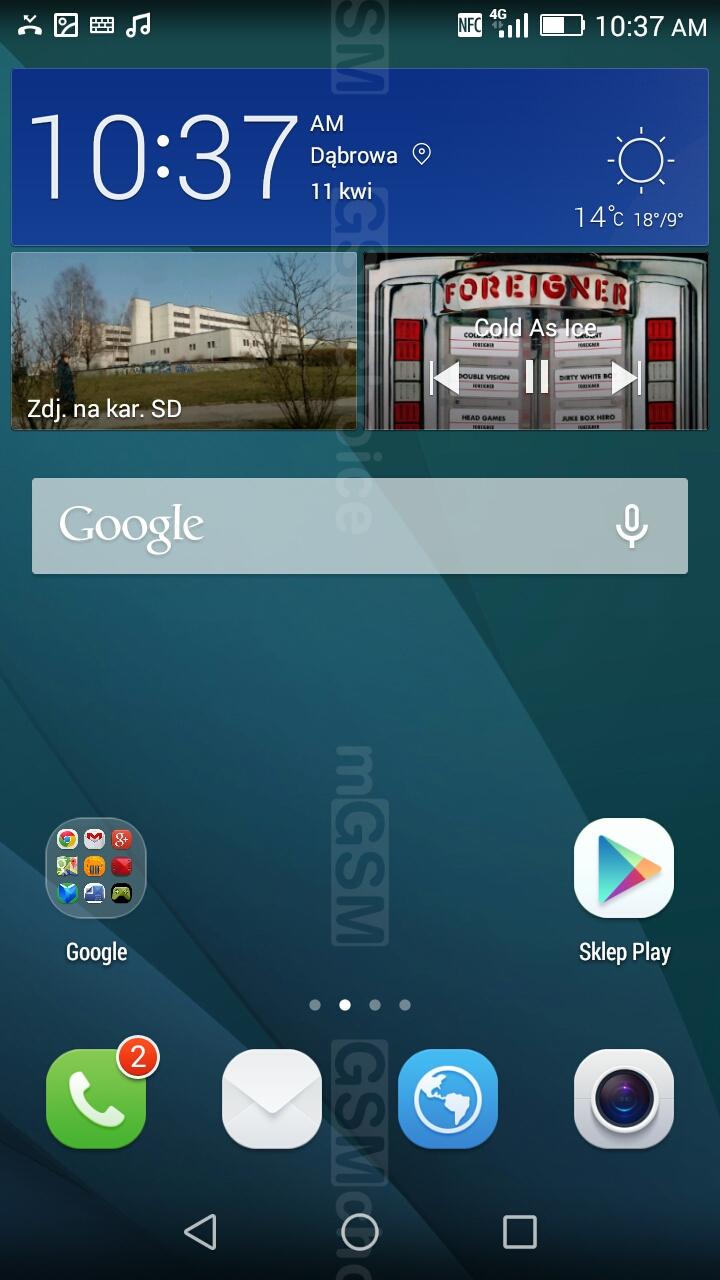Open the Google apps folder
Screen dimensions: 720x1280
[x=96, y=868]
